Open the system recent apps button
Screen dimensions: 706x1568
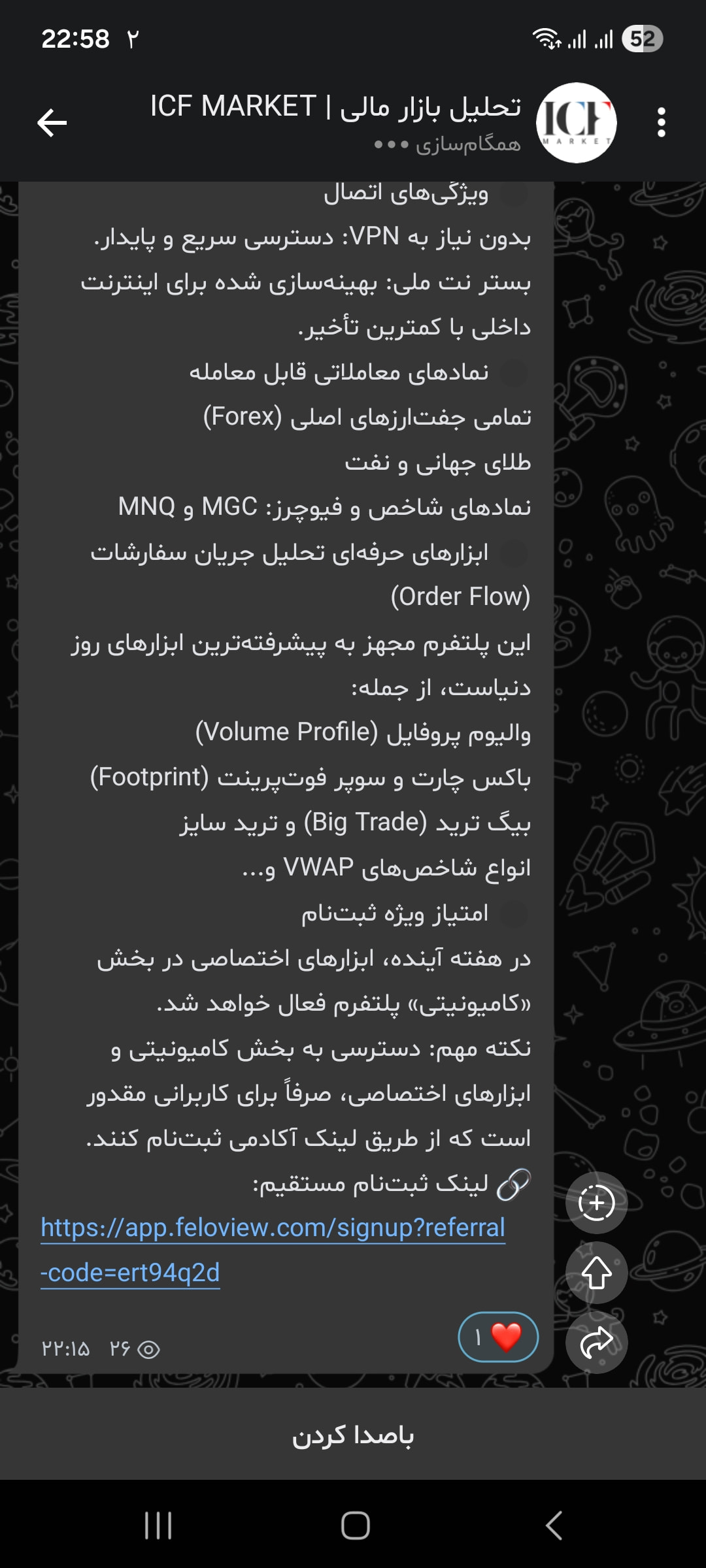click(158, 1526)
